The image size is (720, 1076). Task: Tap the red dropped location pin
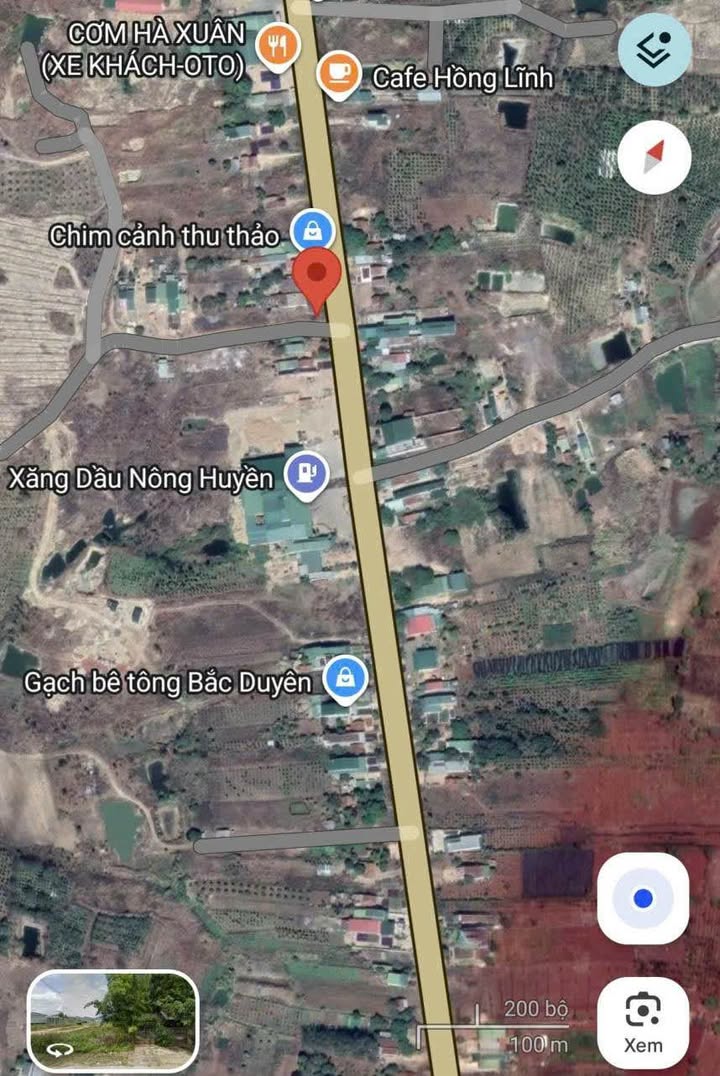318,277
